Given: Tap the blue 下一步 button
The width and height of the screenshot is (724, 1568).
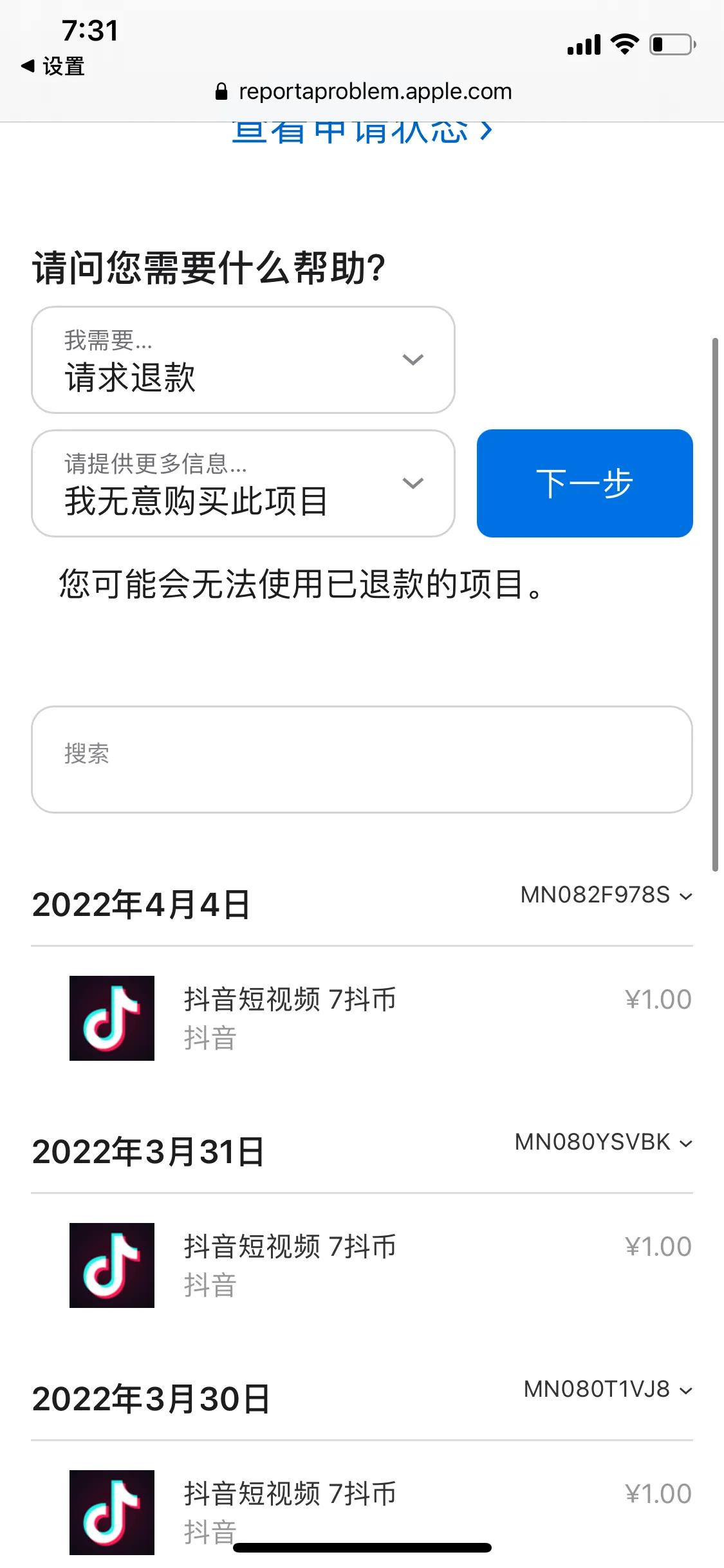Looking at the screenshot, I should 584,483.
